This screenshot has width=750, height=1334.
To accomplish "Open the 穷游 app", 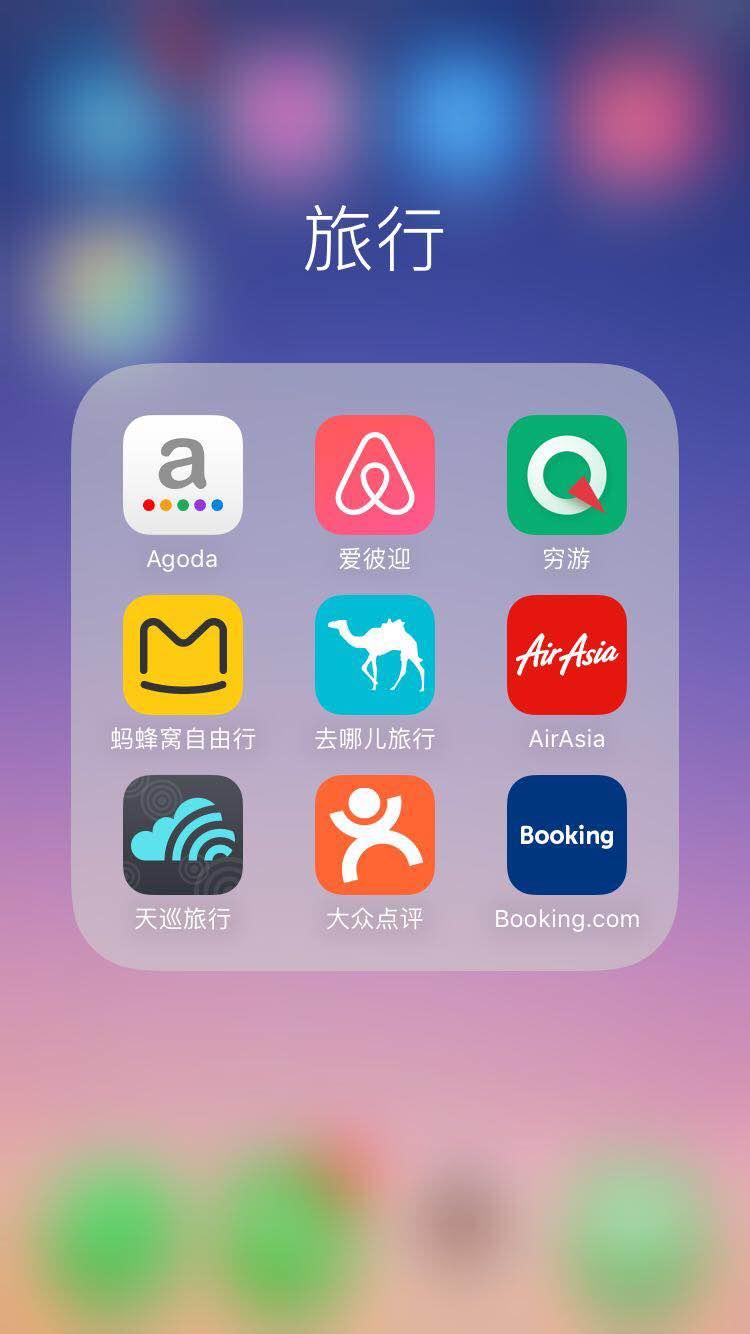I will tap(567, 475).
